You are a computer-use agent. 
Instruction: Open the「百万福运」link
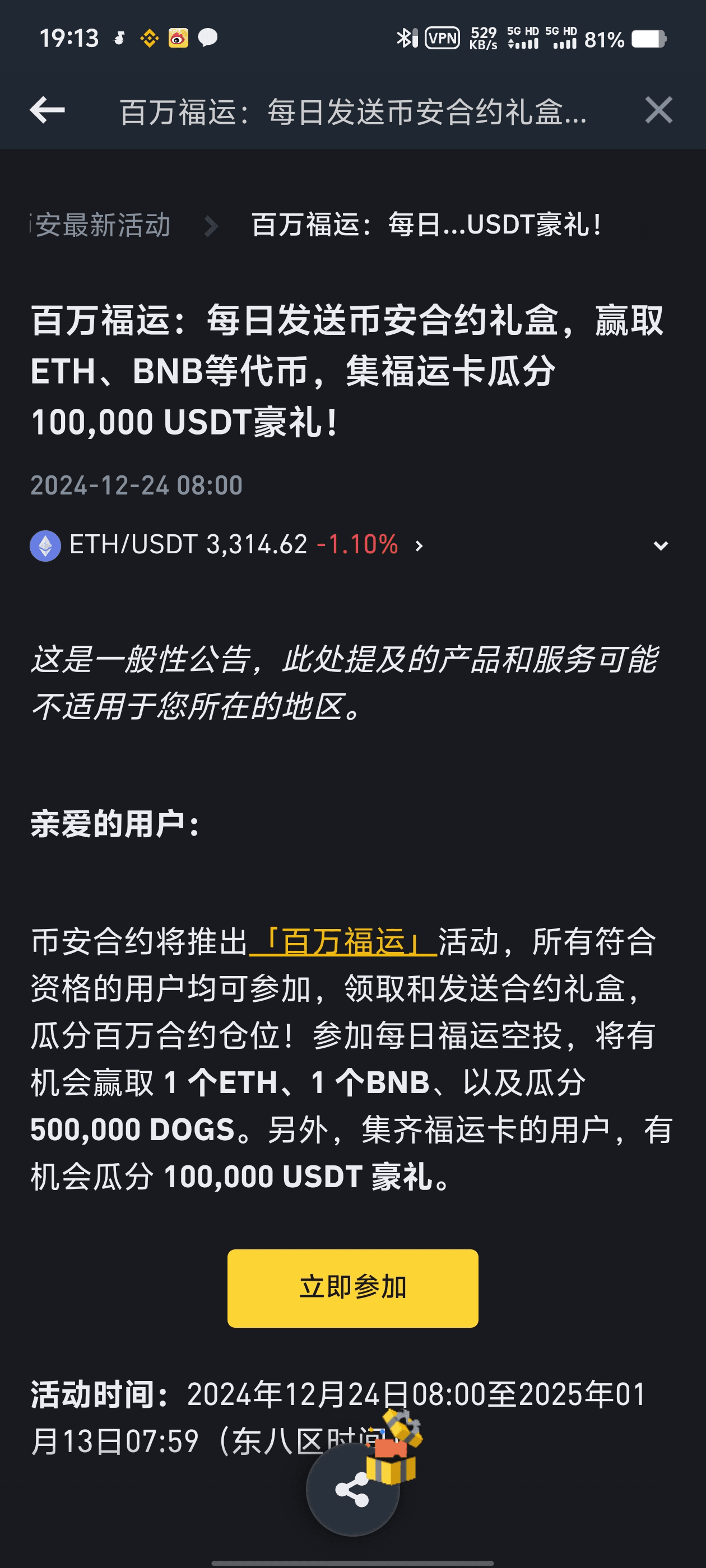pos(343,941)
